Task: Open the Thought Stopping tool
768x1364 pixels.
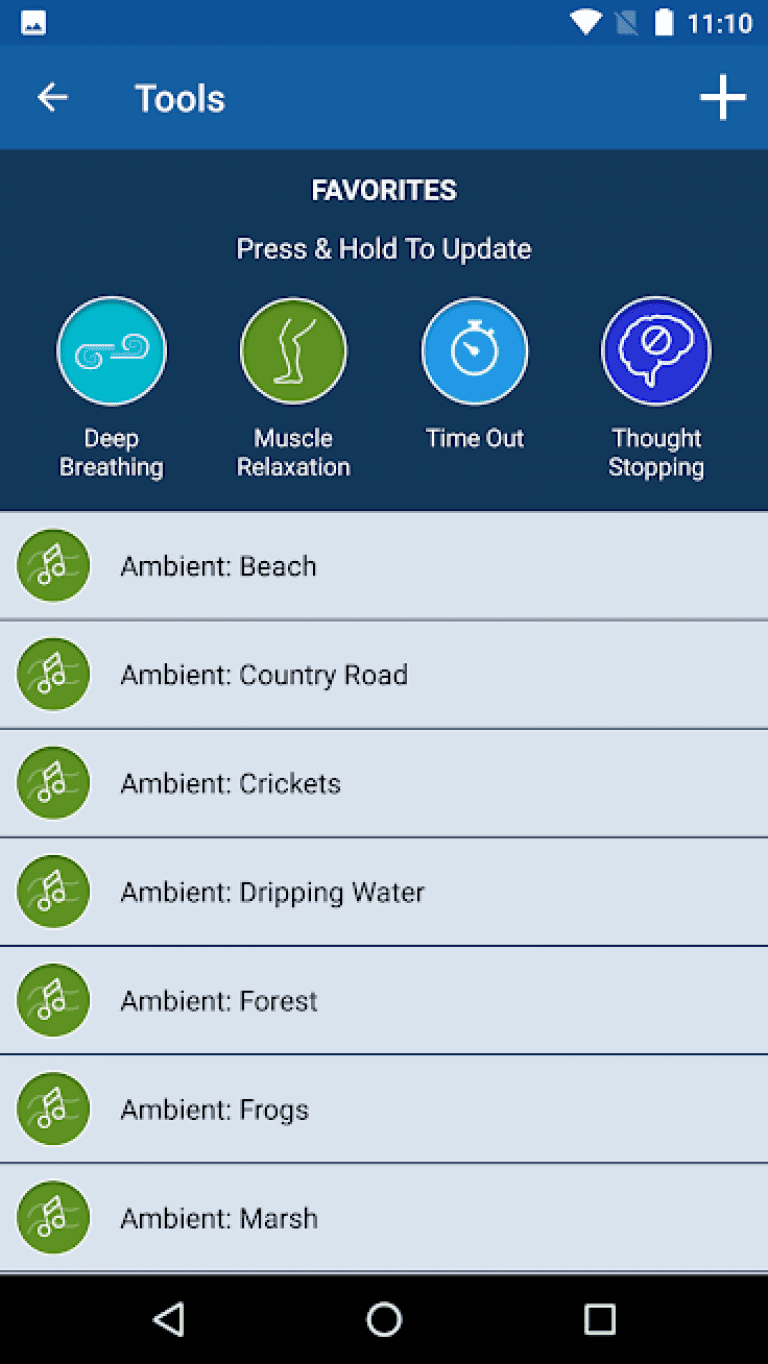Action: coord(656,350)
